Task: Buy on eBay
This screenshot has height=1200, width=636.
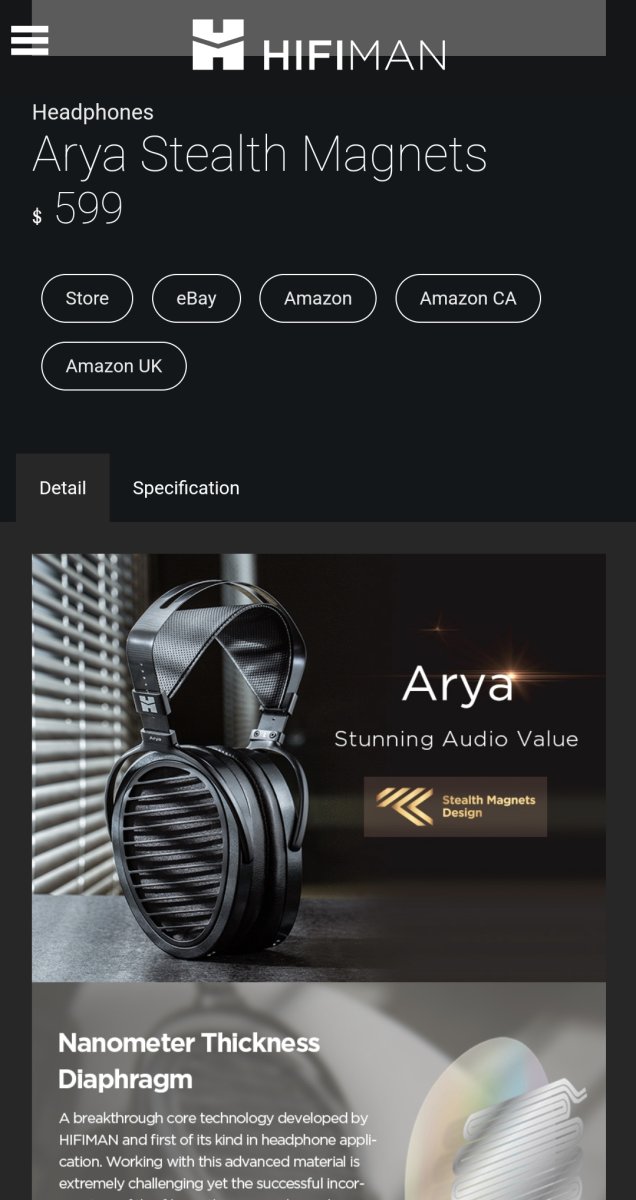Action: pyautogui.click(x=196, y=298)
